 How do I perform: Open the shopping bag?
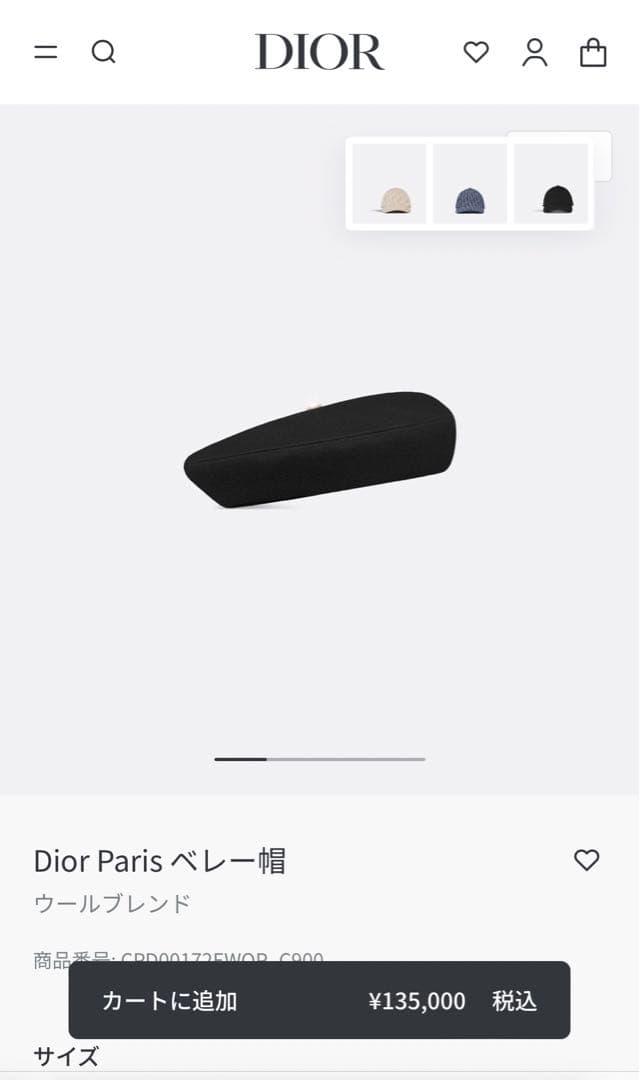[593, 52]
